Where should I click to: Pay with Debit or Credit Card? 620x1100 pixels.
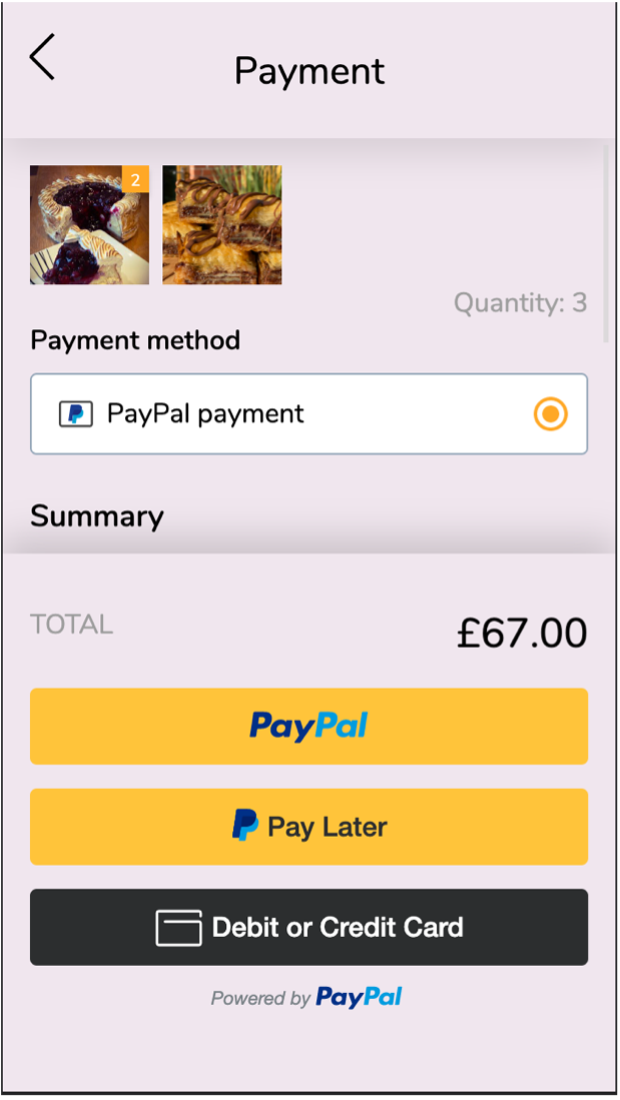(309, 927)
